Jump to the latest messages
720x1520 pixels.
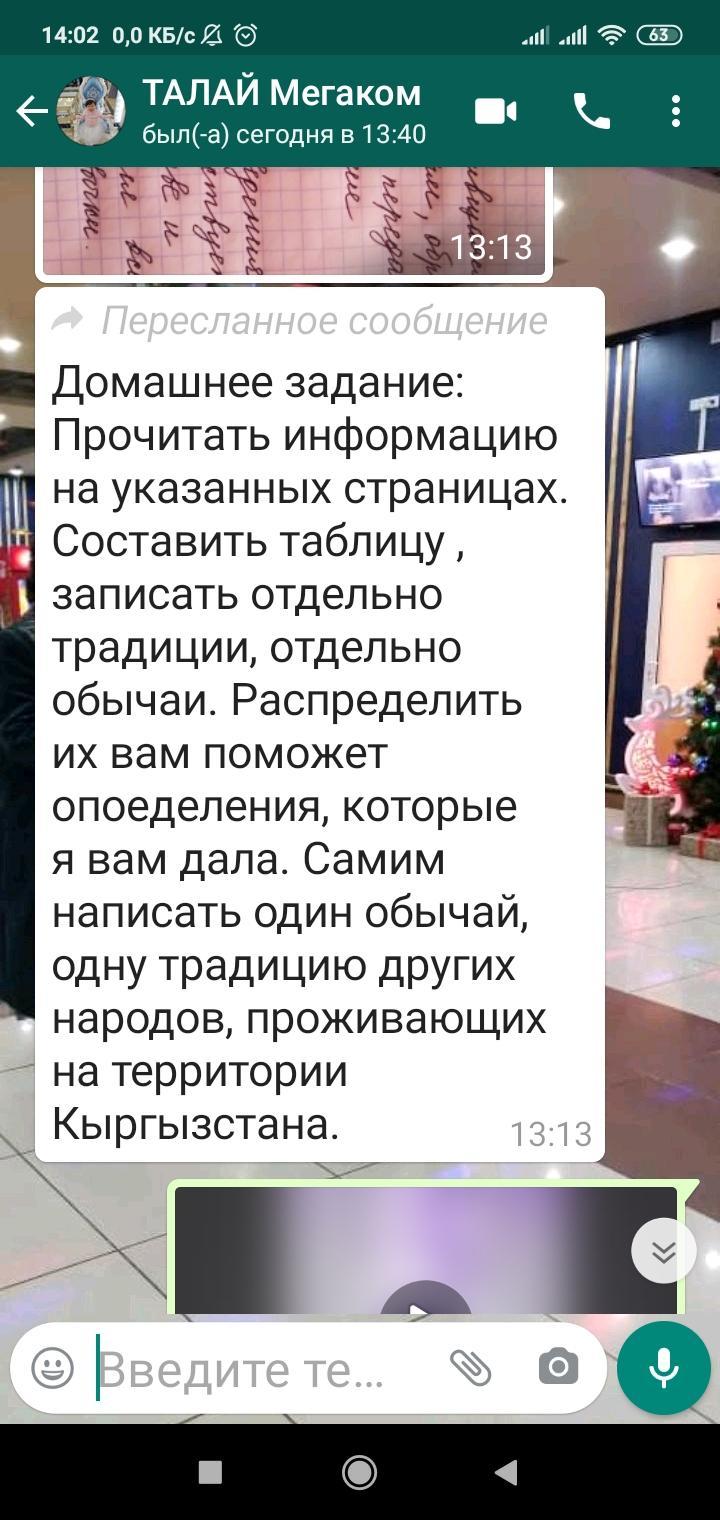pyautogui.click(x=664, y=1251)
